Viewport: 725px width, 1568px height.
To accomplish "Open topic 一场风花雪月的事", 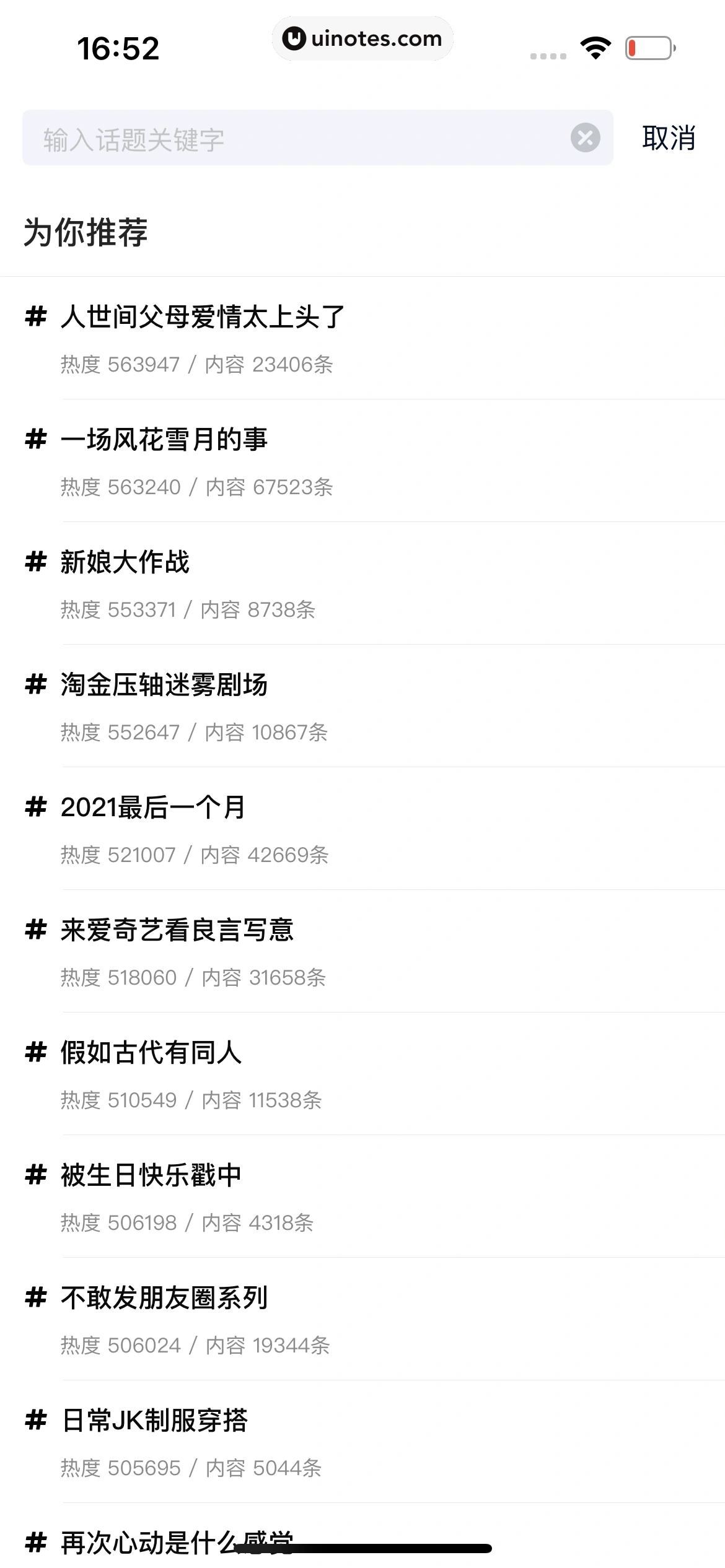I will pyautogui.click(x=164, y=440).
